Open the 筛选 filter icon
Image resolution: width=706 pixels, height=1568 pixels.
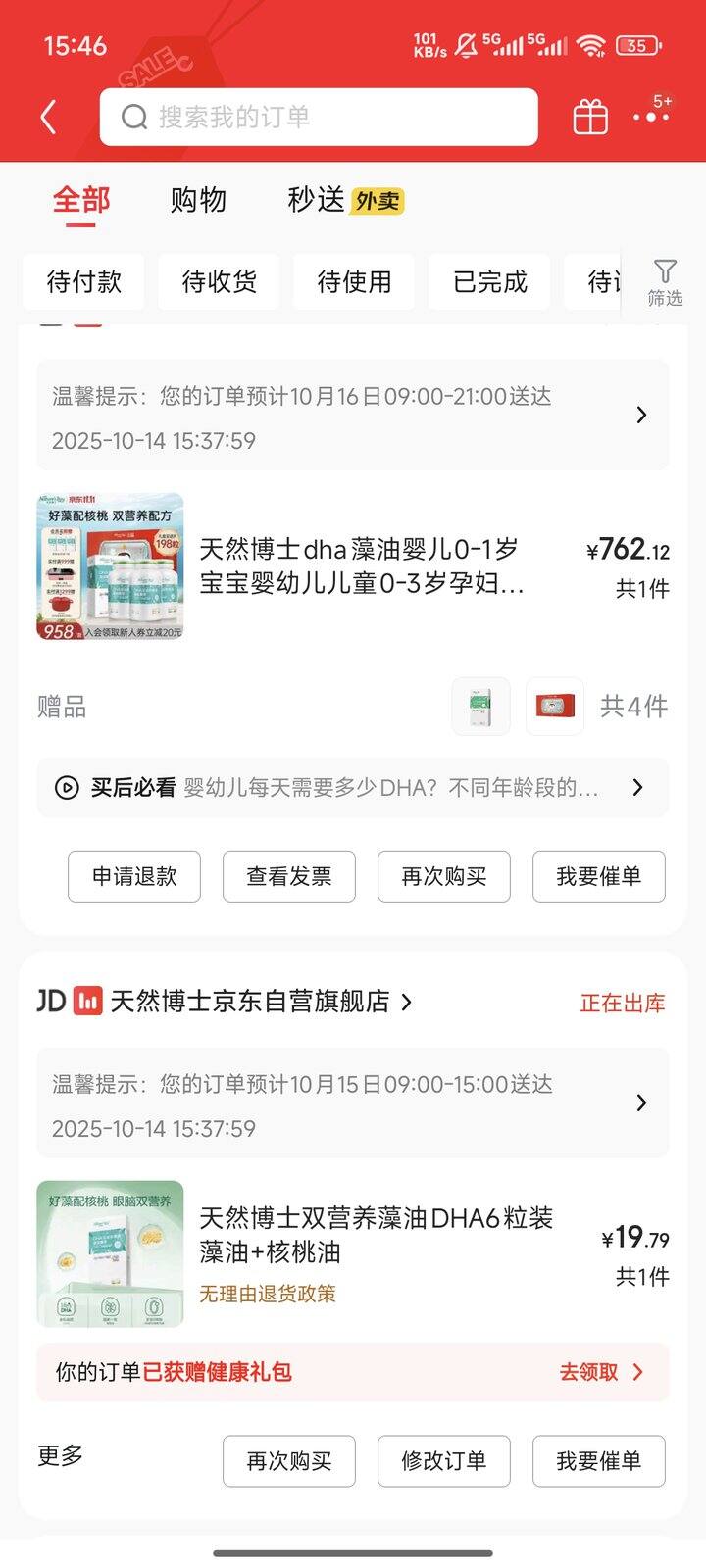coord(665,282)
